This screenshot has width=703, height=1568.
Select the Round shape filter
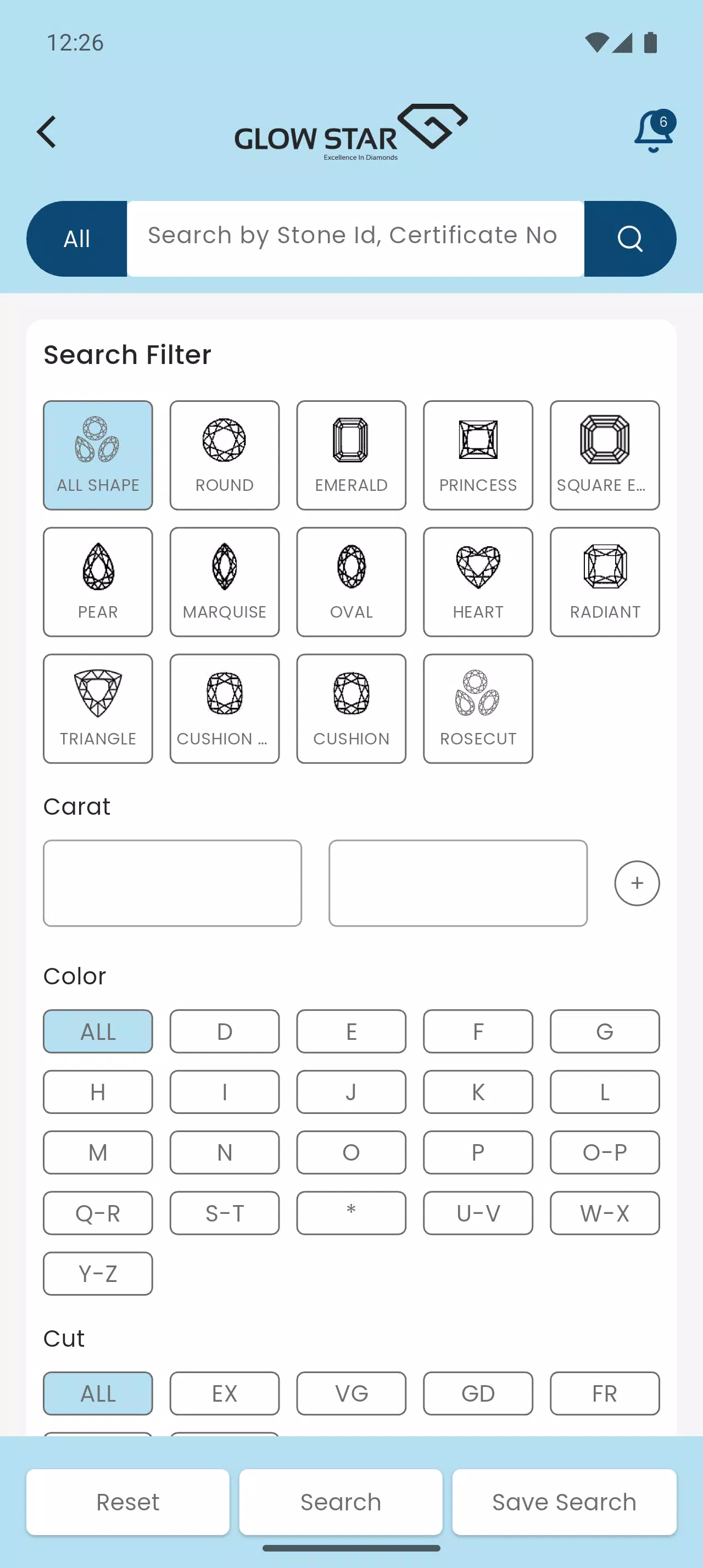(225, 455)
